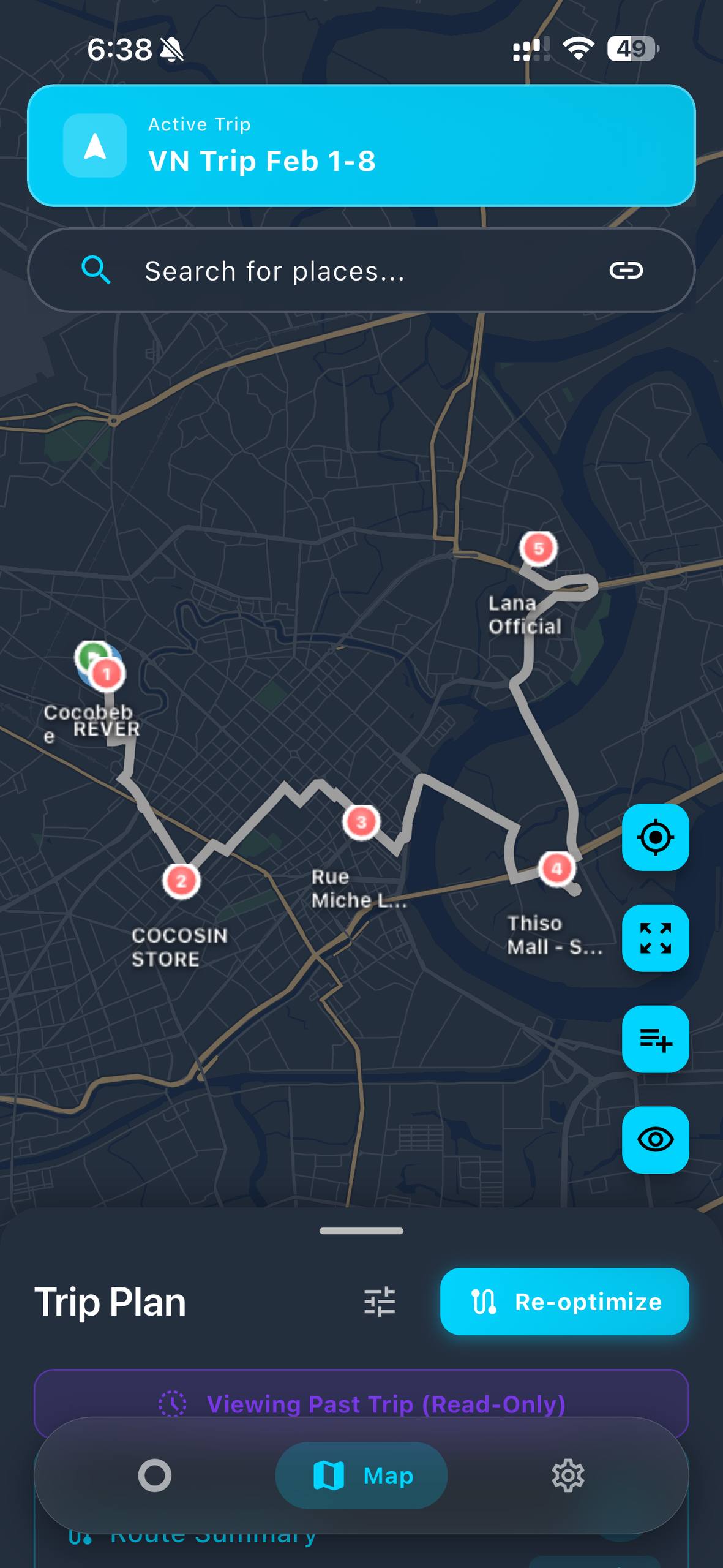Tap Re-optimize route button
723x1568 pixels.
[564, 1302]
